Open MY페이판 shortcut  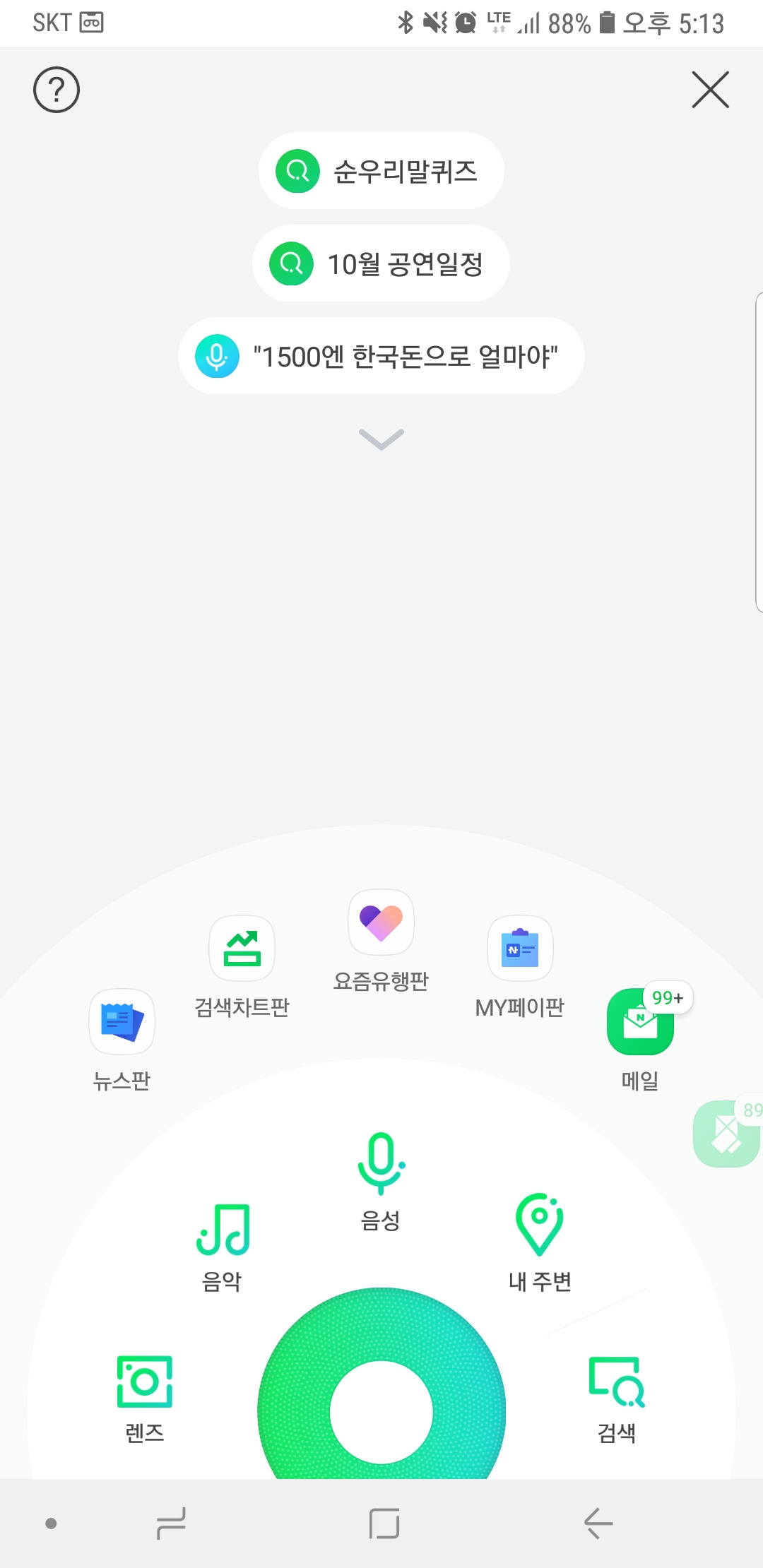pyautogui.click(x=520, y=949)
